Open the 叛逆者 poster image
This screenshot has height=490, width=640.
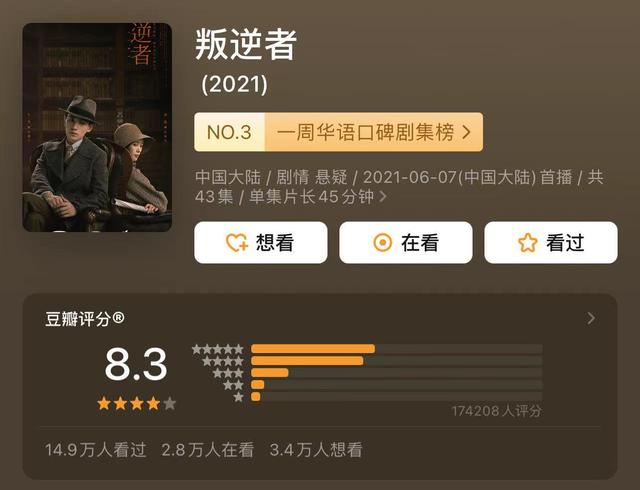click(97, 127)
